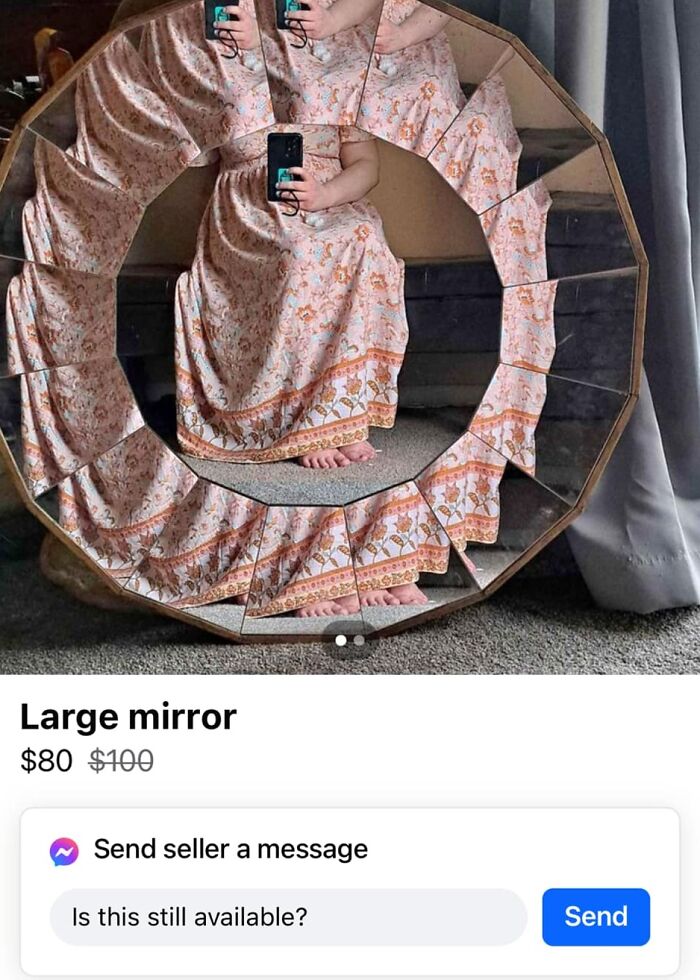Edit the 'Is this still available?' message field
The height and width of the screenshot is (980, 700).
click(x=288, y=917)
